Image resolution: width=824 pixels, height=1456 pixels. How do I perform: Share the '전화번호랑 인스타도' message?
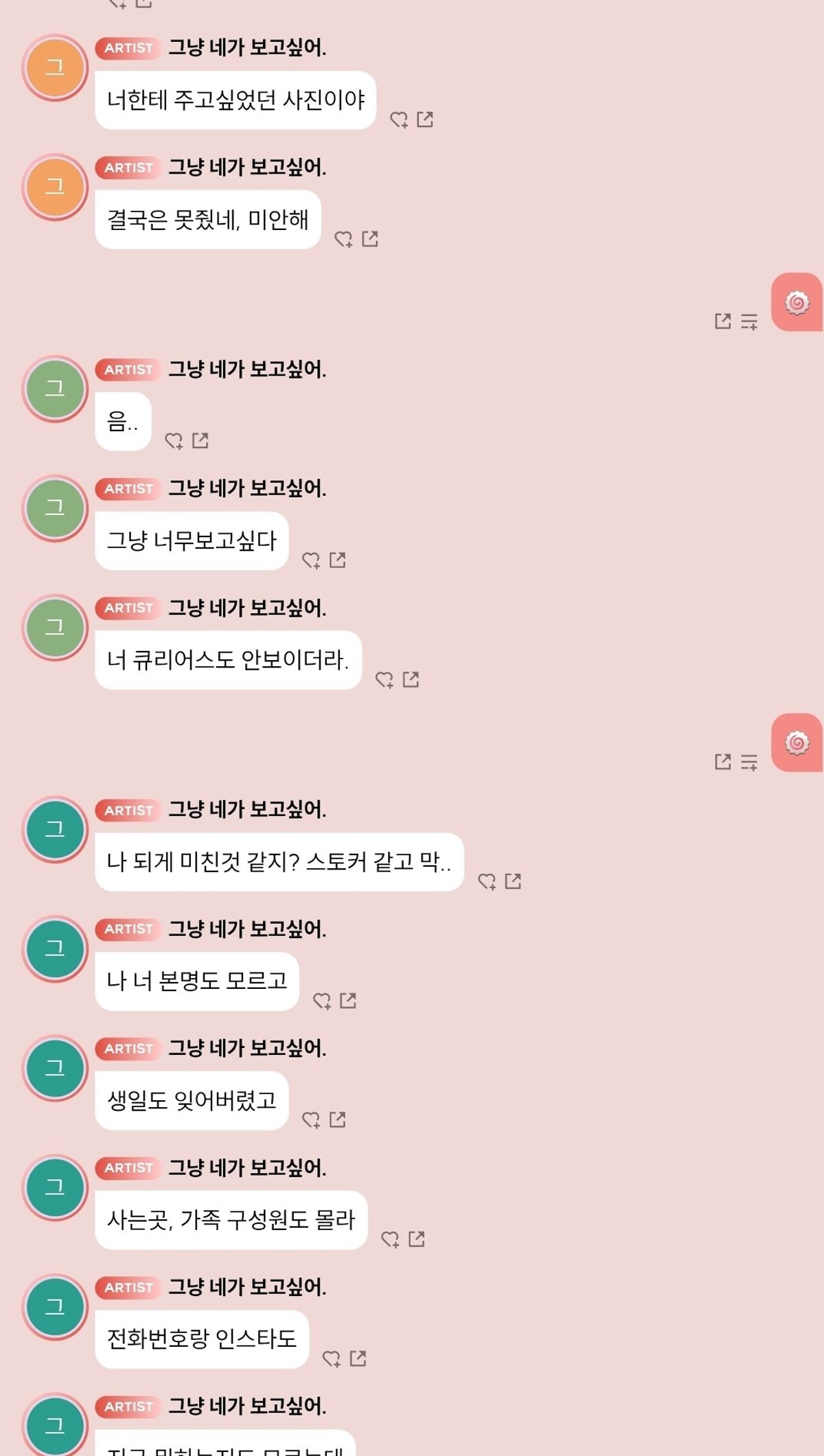pos(358,1358)
